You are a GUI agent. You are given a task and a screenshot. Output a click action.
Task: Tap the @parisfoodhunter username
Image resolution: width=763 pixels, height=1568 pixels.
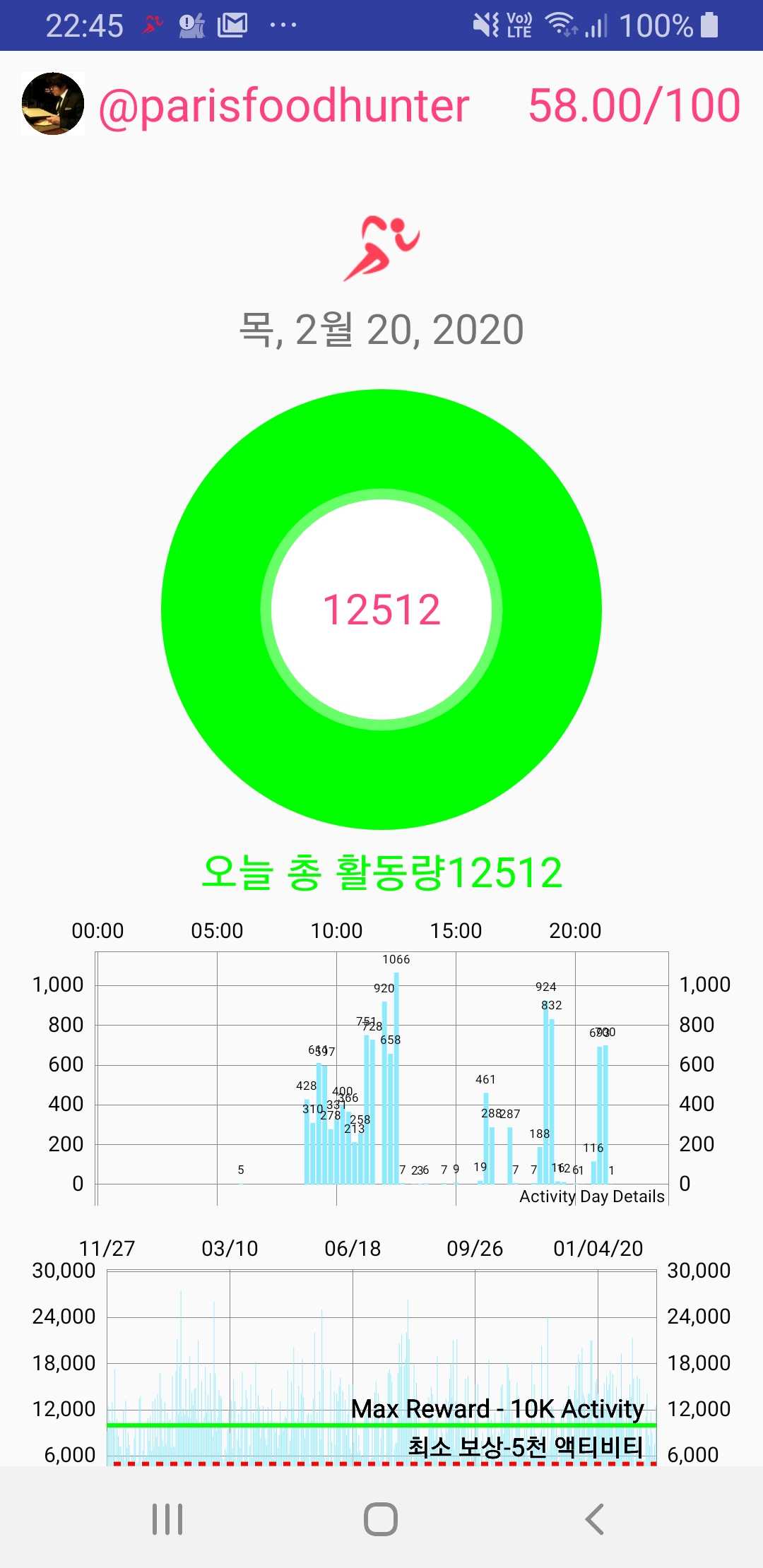(284, 106)
